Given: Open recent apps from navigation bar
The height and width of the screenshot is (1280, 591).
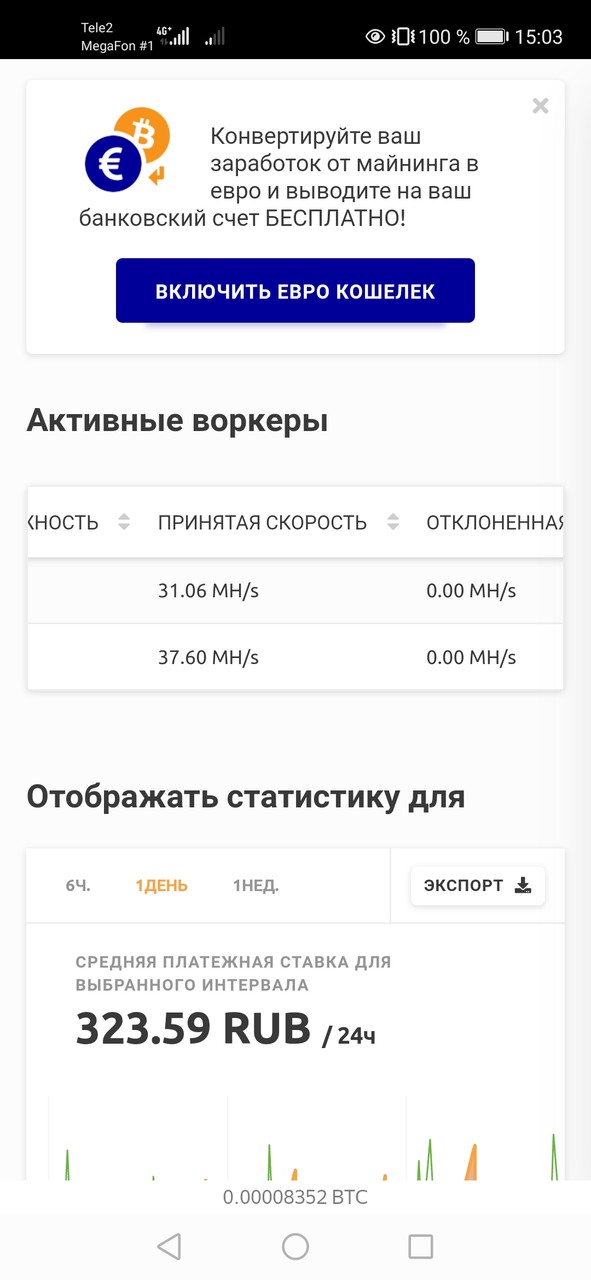Looking at the screenshot, I should point(421,1246).
